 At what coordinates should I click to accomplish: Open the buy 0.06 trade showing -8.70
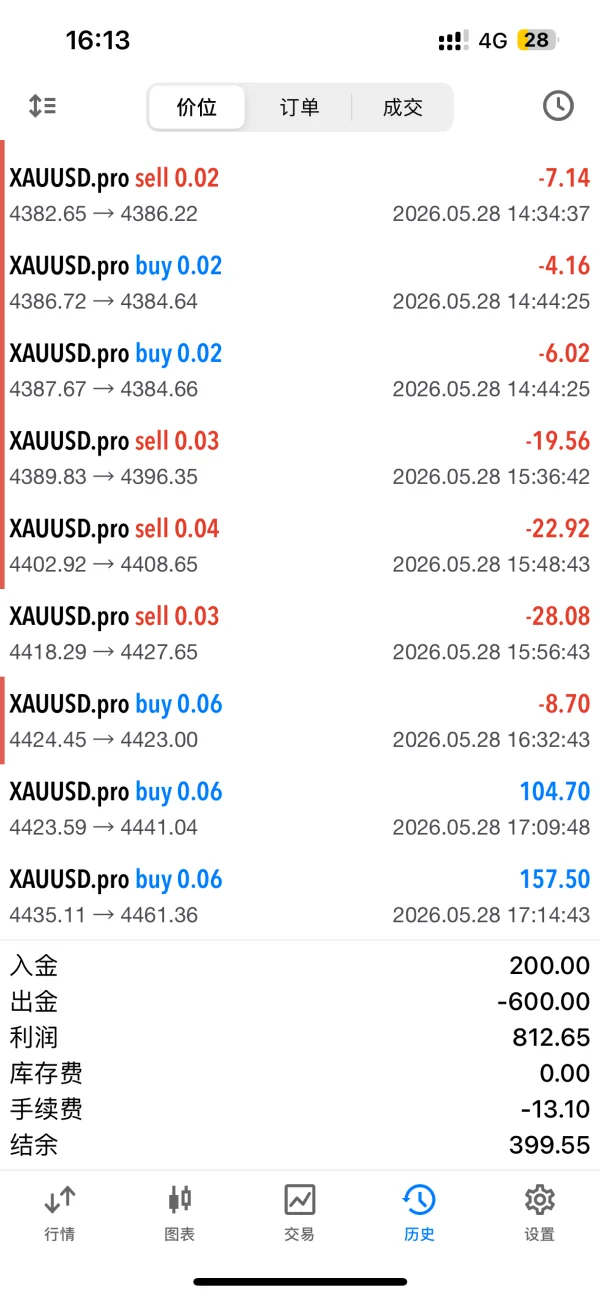300,721
